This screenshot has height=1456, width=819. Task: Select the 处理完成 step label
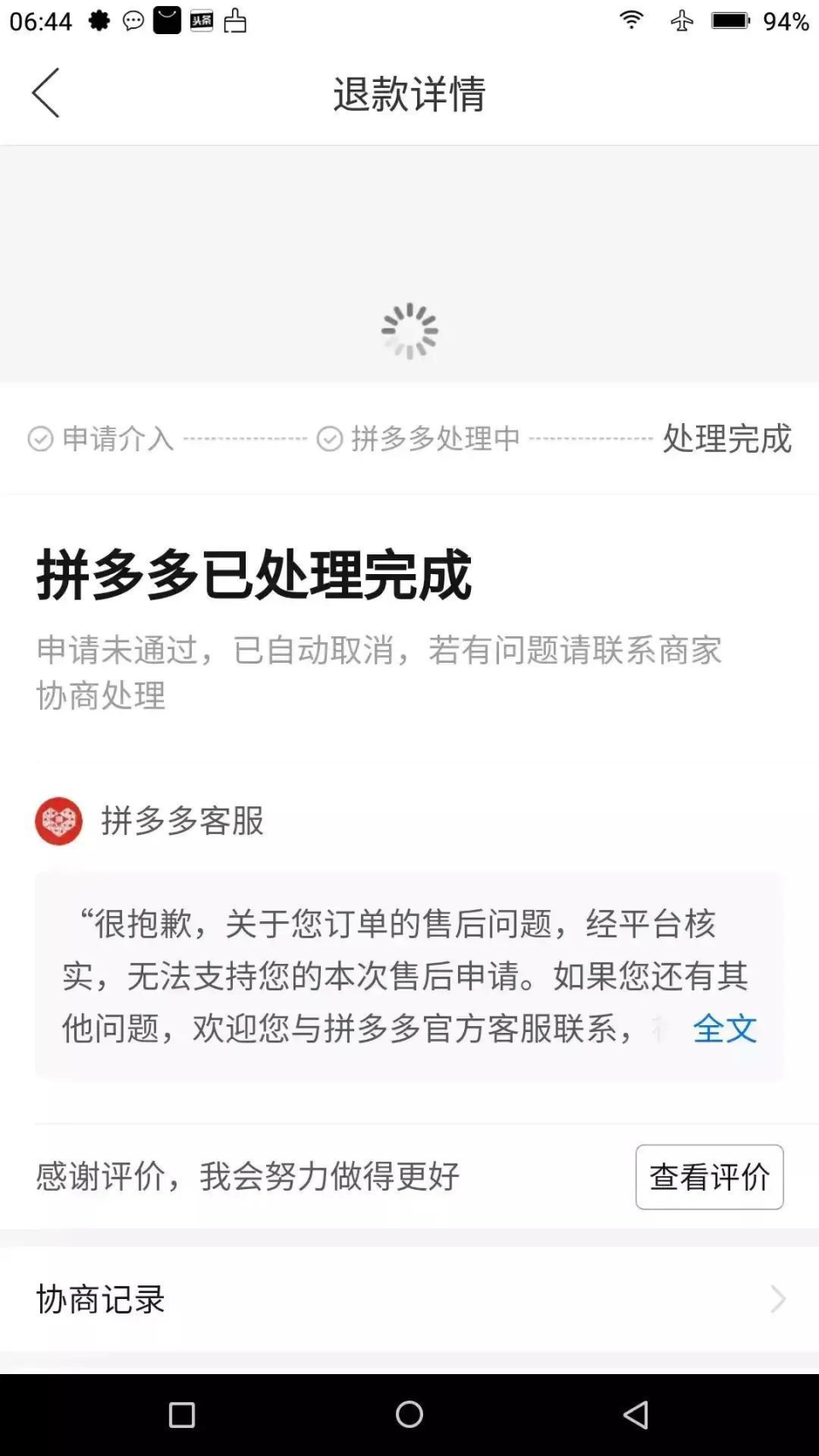point(726,439)
